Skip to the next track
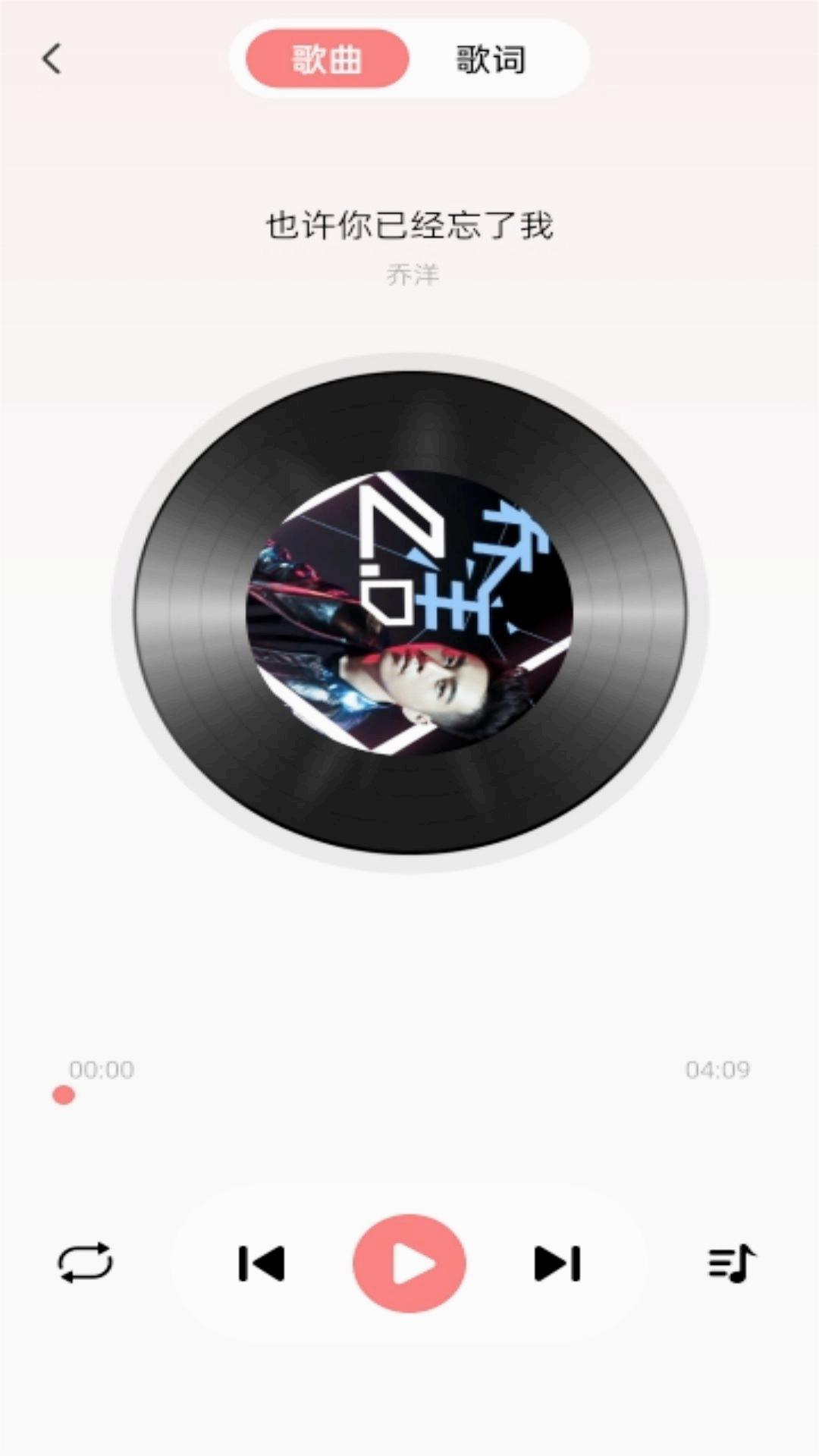 point(557,1263)
